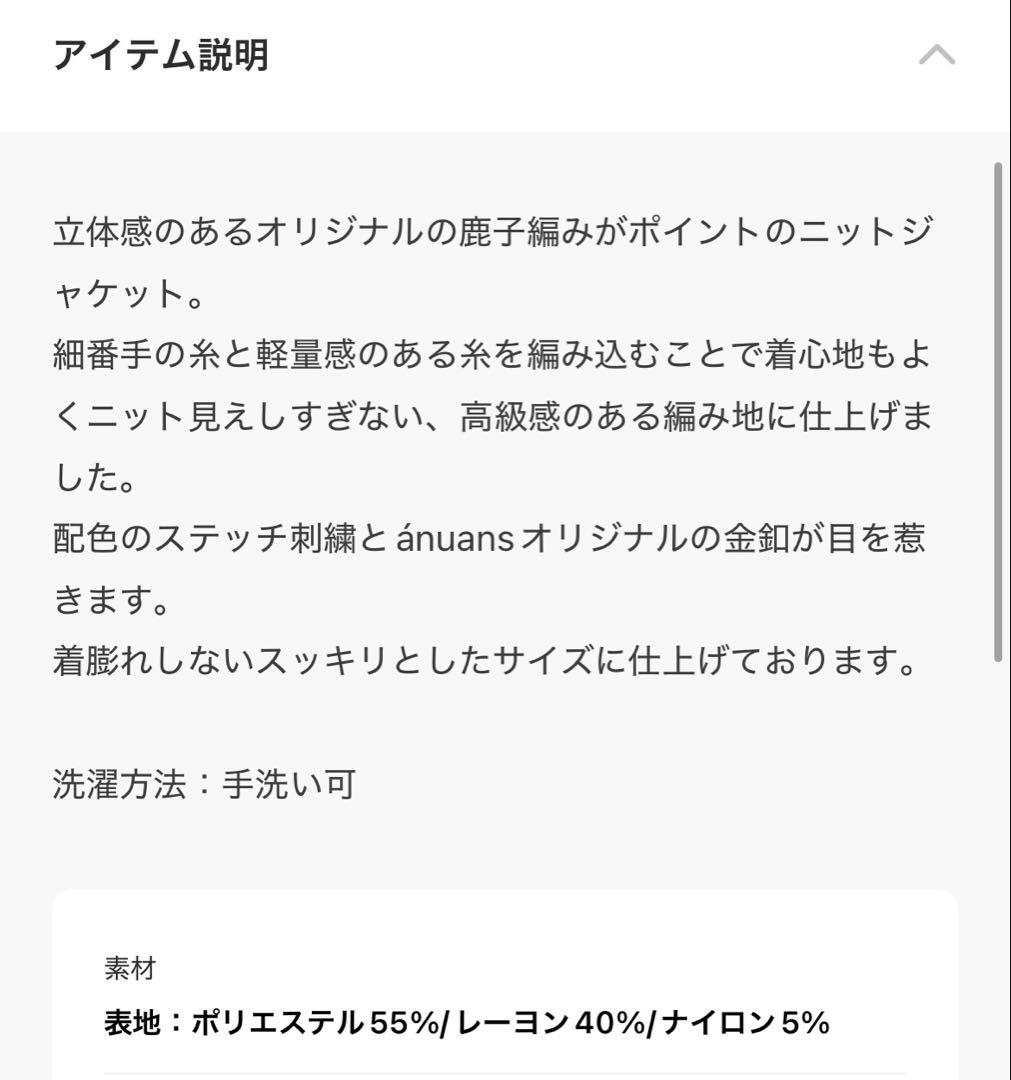The height and width of the screenshot is (1080, 1011).
Task: Click the レーヨン40% portion of the materials
Action: [550, 1022]
